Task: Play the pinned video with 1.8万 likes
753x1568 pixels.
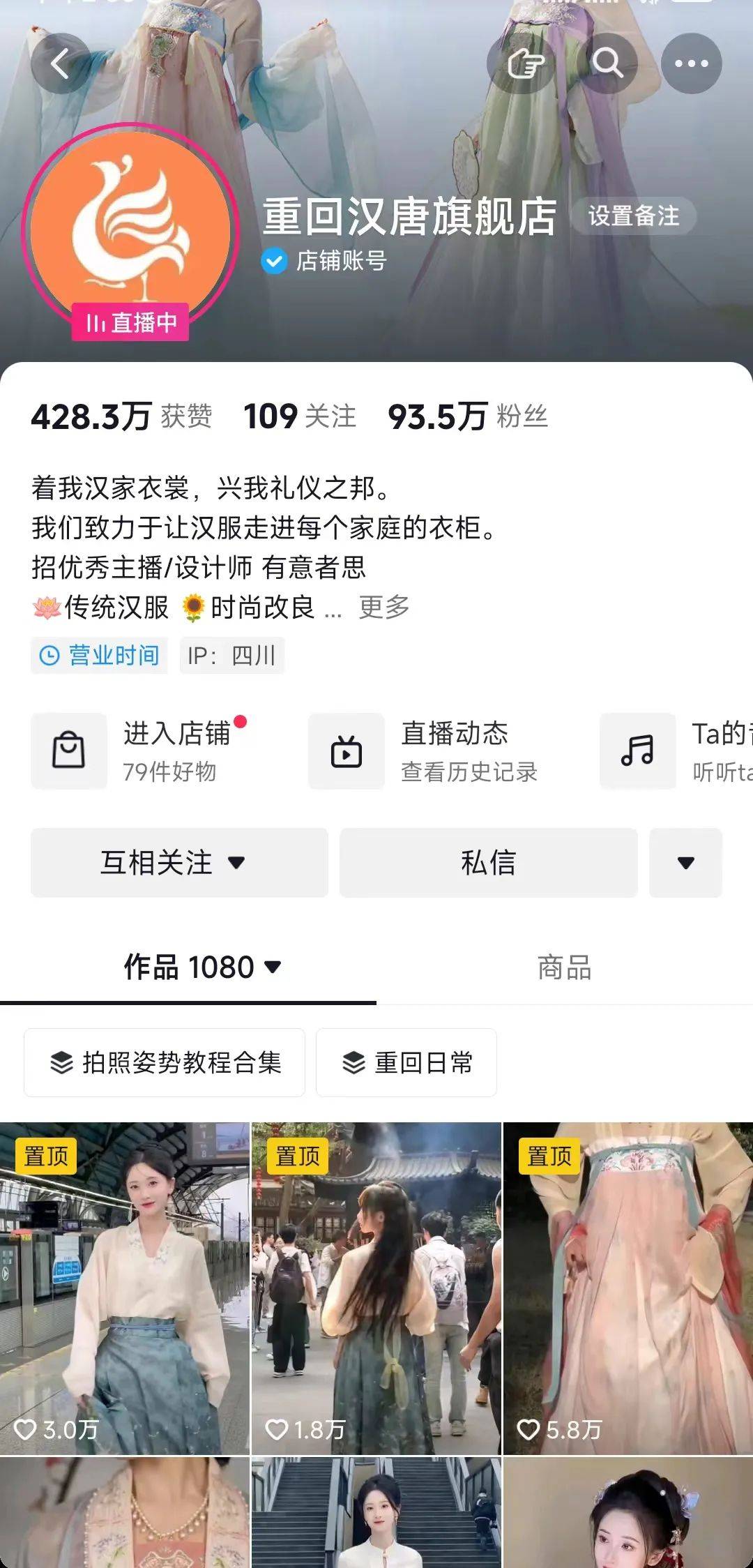Action: (376, 1290)
